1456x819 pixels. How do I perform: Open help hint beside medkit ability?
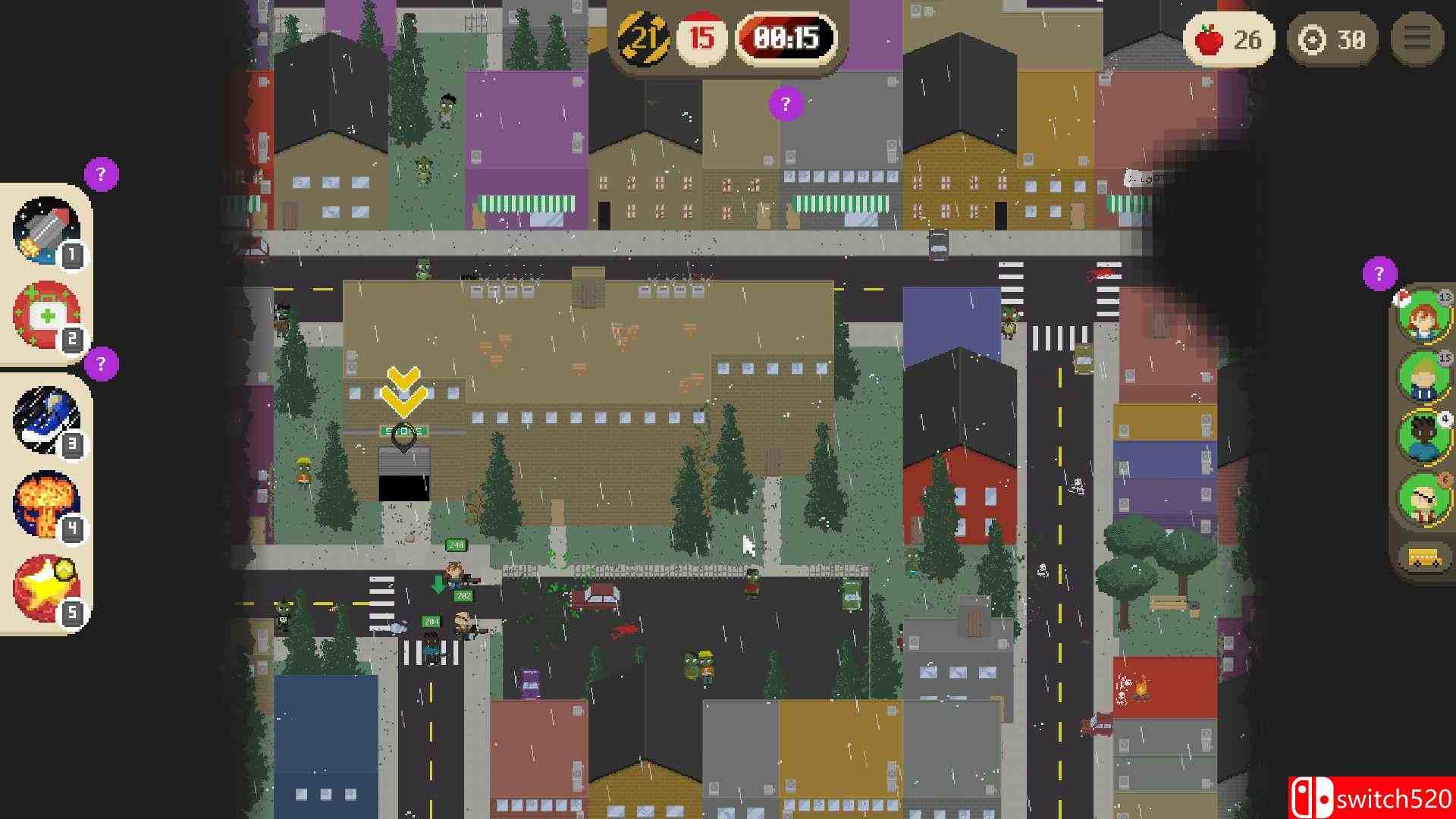click(x=101, y=365)
